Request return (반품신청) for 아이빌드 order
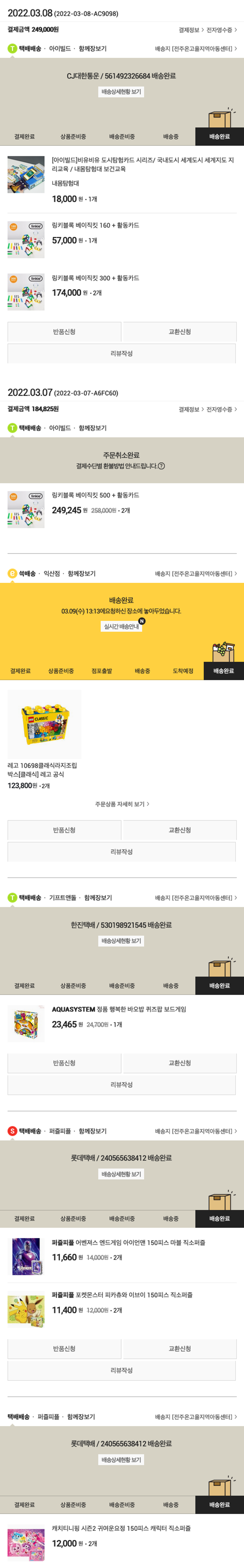 coord(64,332)
